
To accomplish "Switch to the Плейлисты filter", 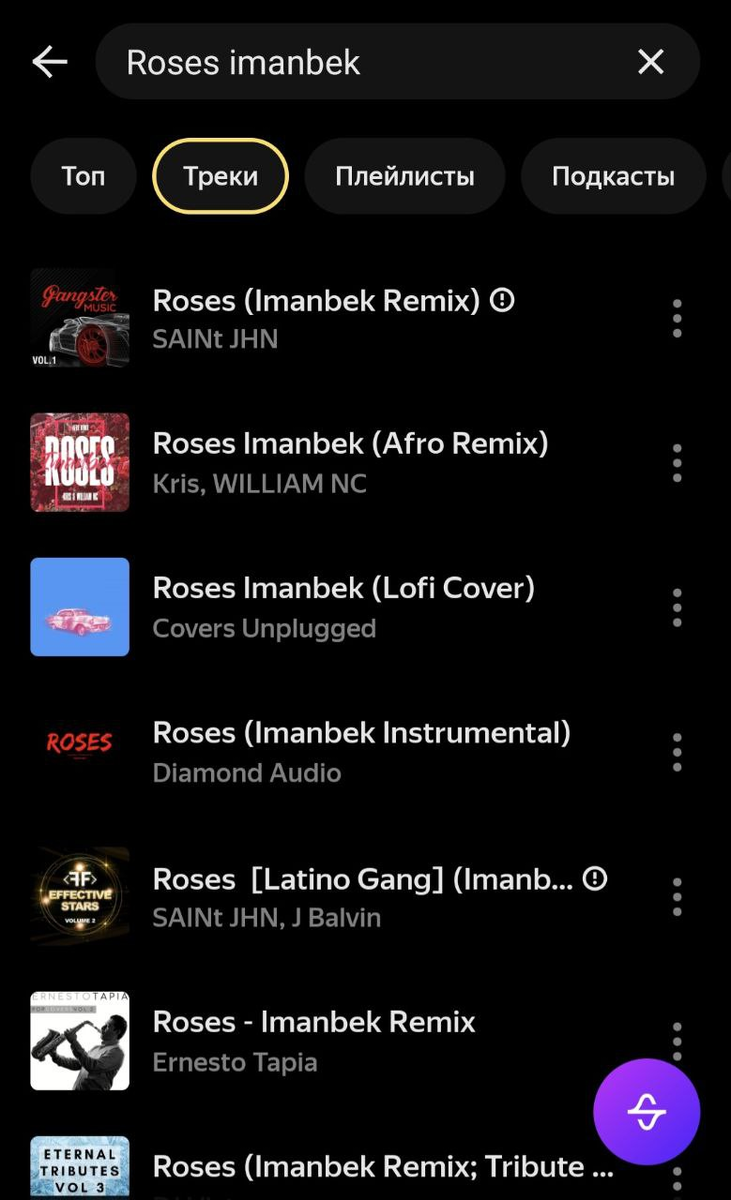I will pyautogui.click(x=404, y=176).
